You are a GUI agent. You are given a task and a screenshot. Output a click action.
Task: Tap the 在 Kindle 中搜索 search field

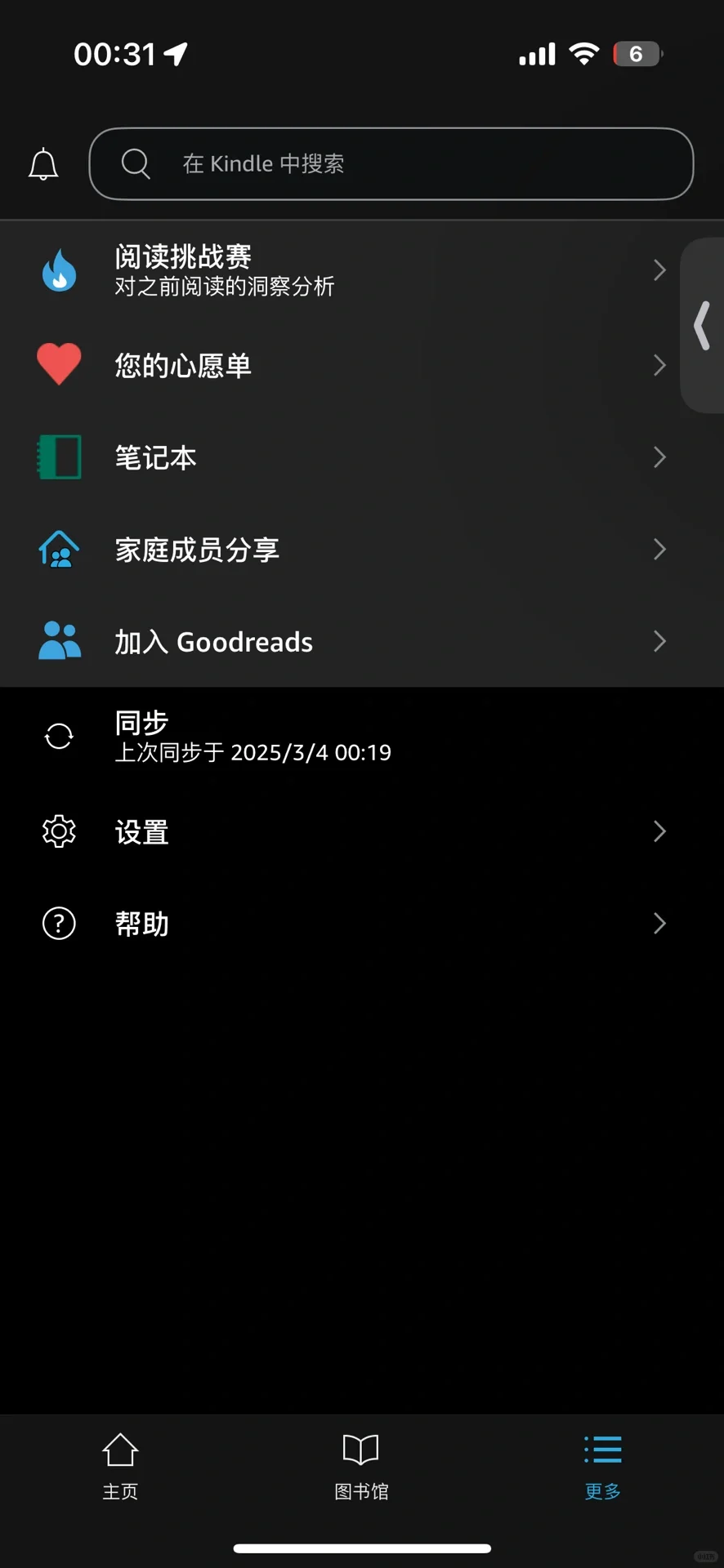pos(391,163)
